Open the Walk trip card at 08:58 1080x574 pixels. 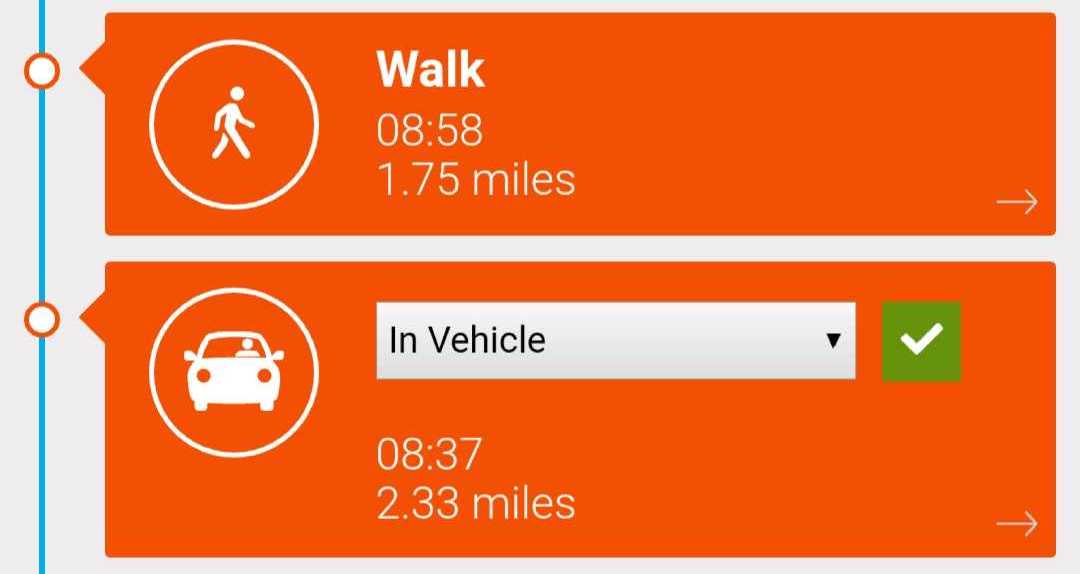[580, 125]
